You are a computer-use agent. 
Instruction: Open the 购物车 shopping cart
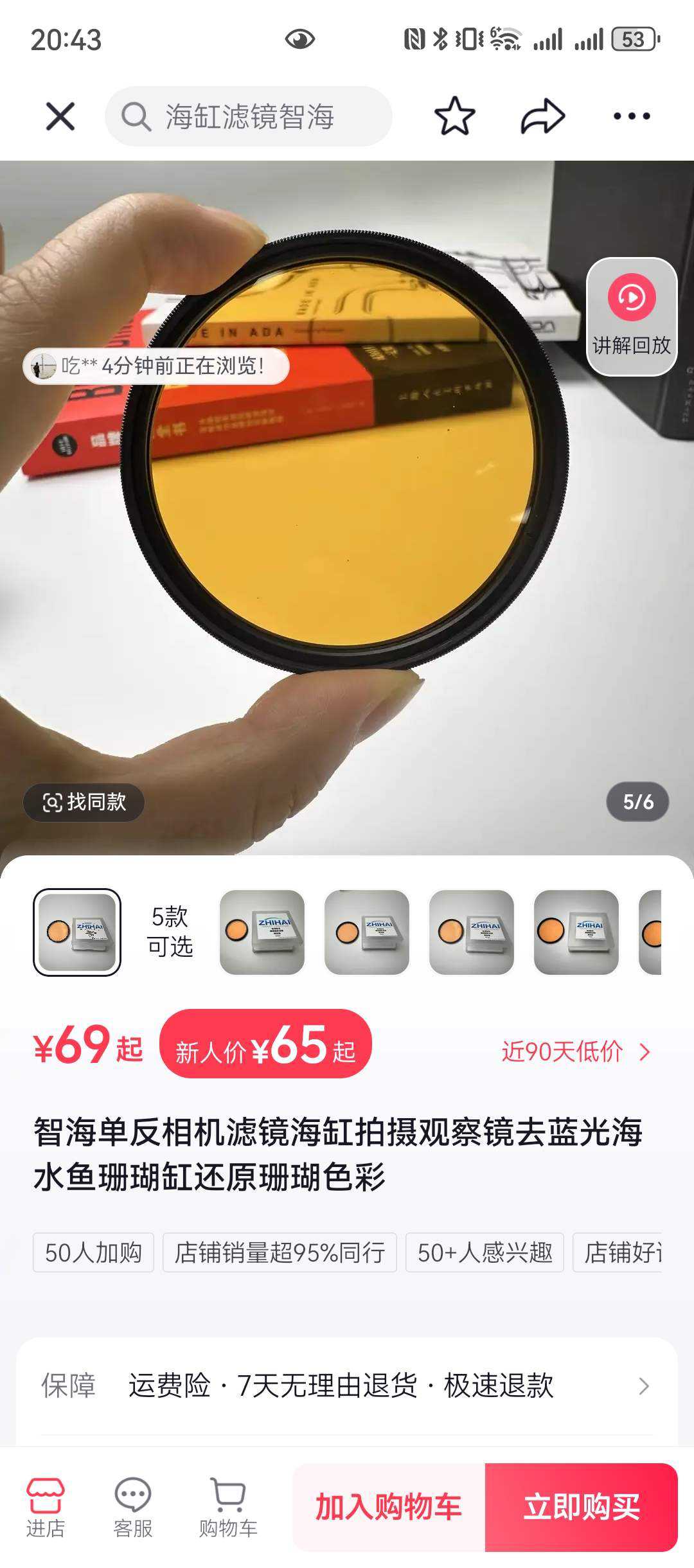(x=228, y=1507)
